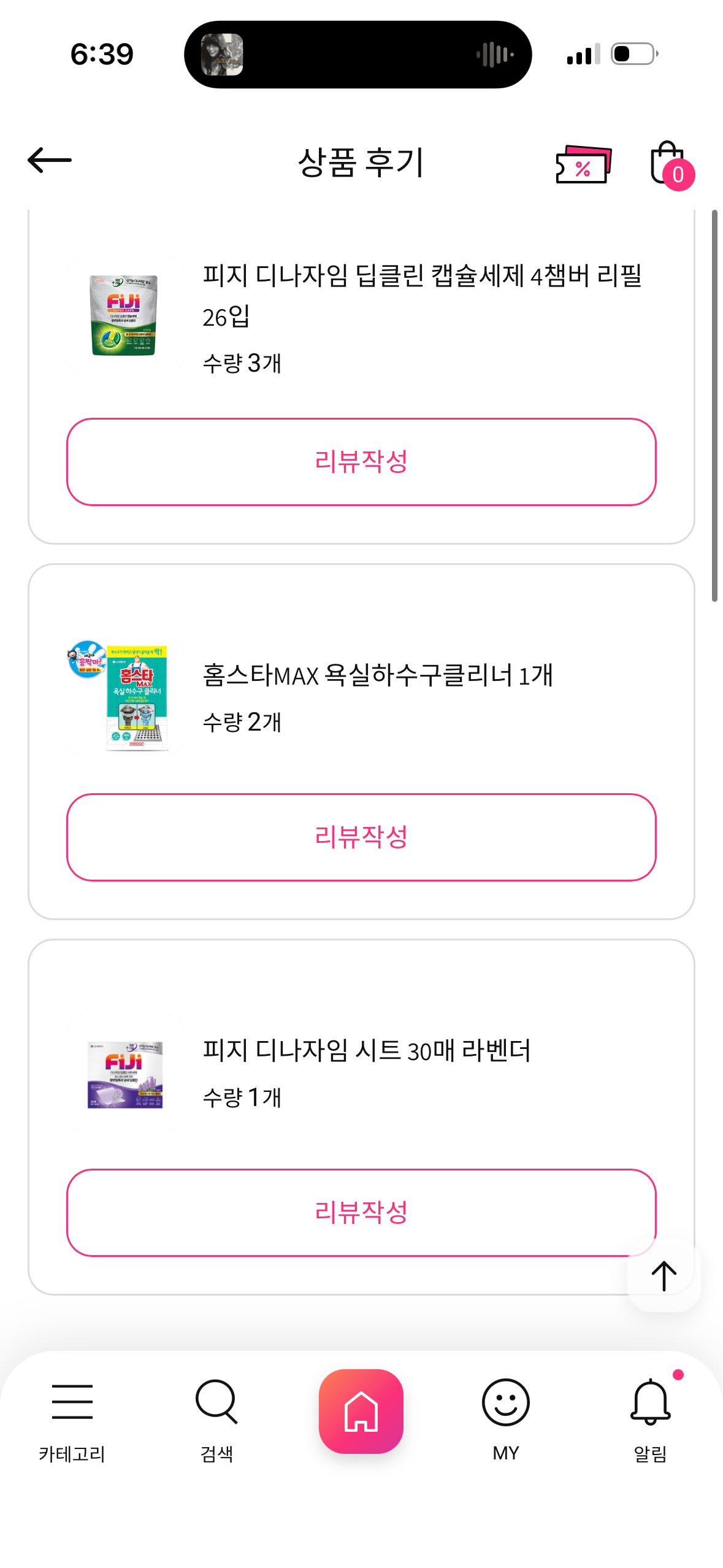Image resolution: width=723 pixels, height=1568 pixels.
Task: Open the 피지 시트 라벤더 product image
Action: [124, 1074]
